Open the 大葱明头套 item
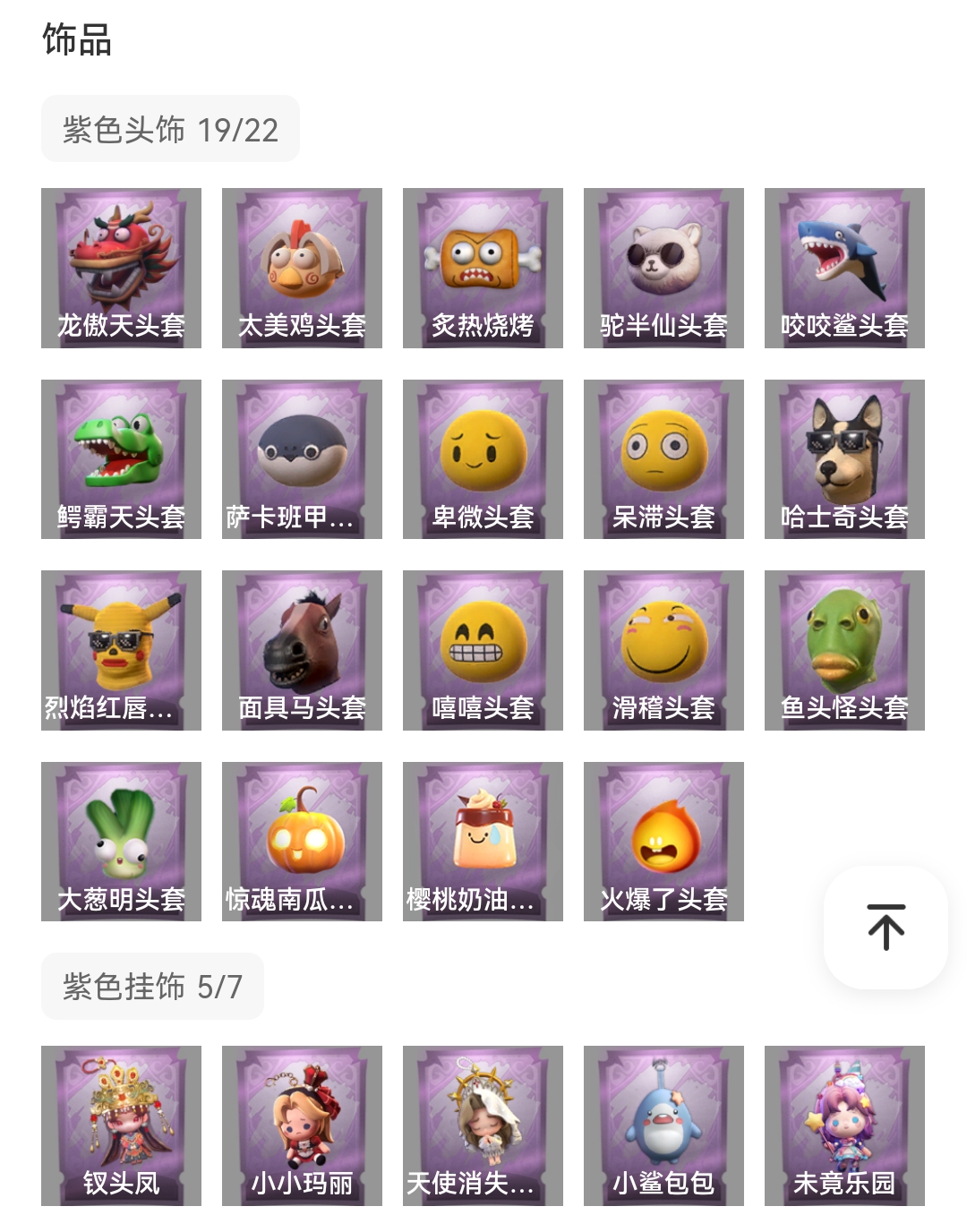 pos(121,842)
